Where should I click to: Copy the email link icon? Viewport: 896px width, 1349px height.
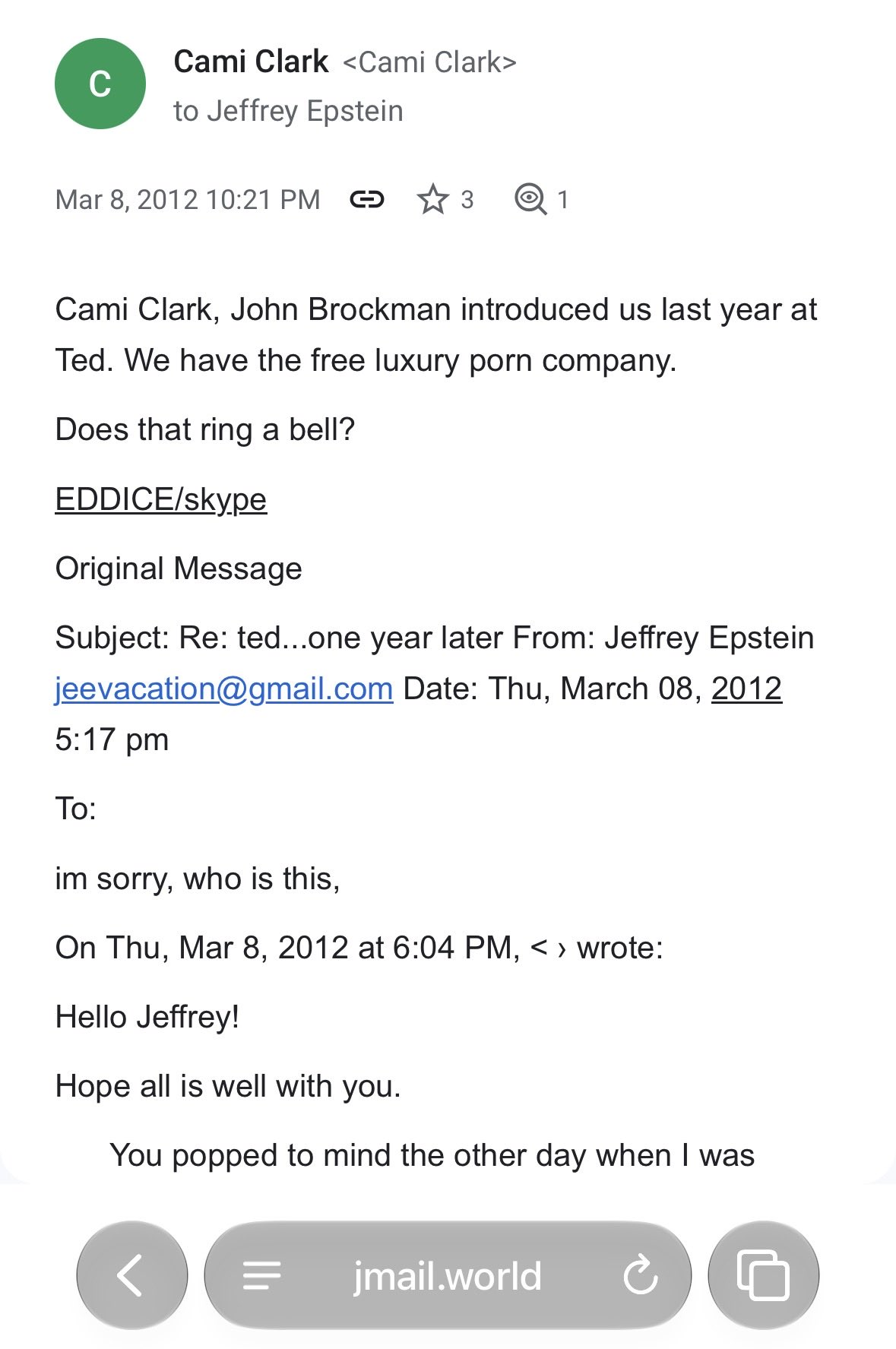click(x=366, y=200)
